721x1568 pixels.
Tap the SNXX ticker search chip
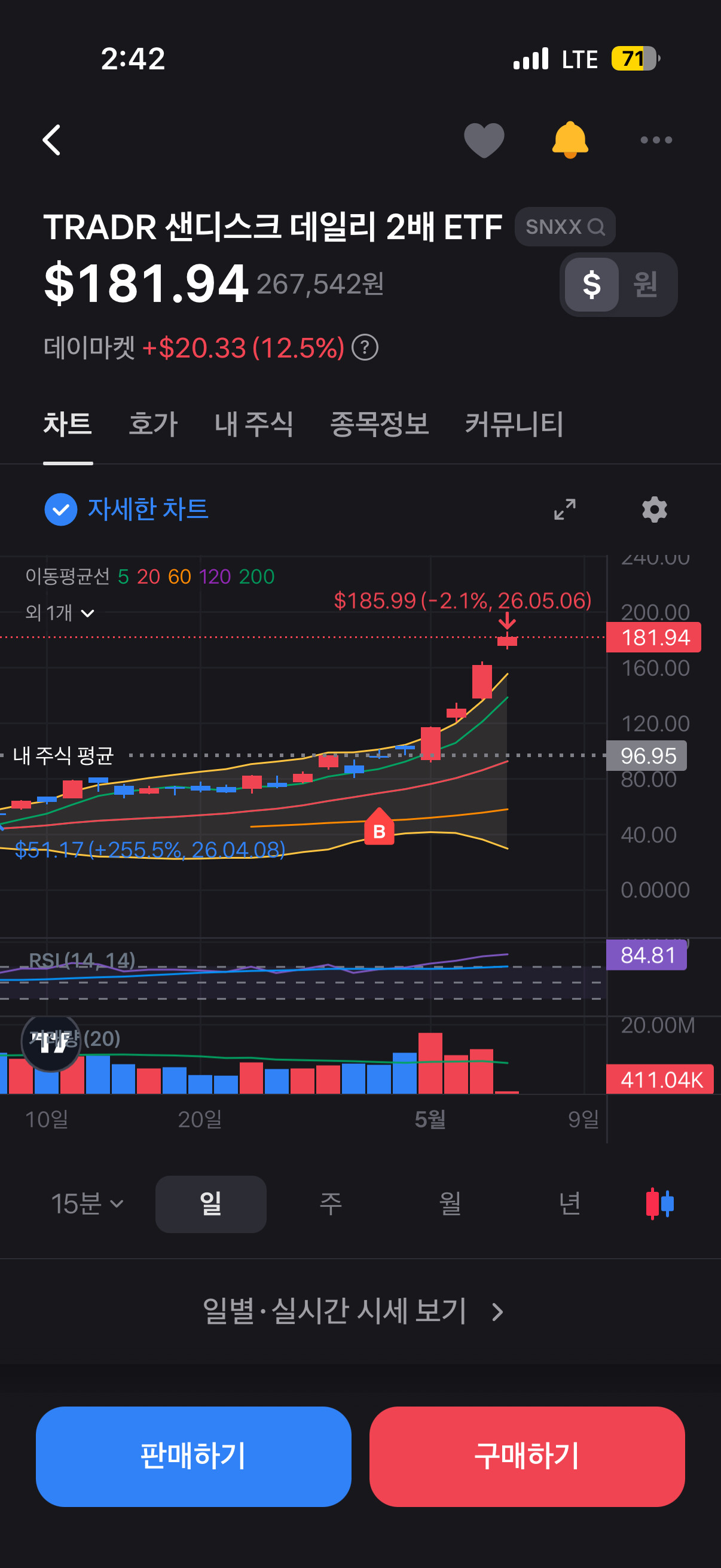click(564, 227)
